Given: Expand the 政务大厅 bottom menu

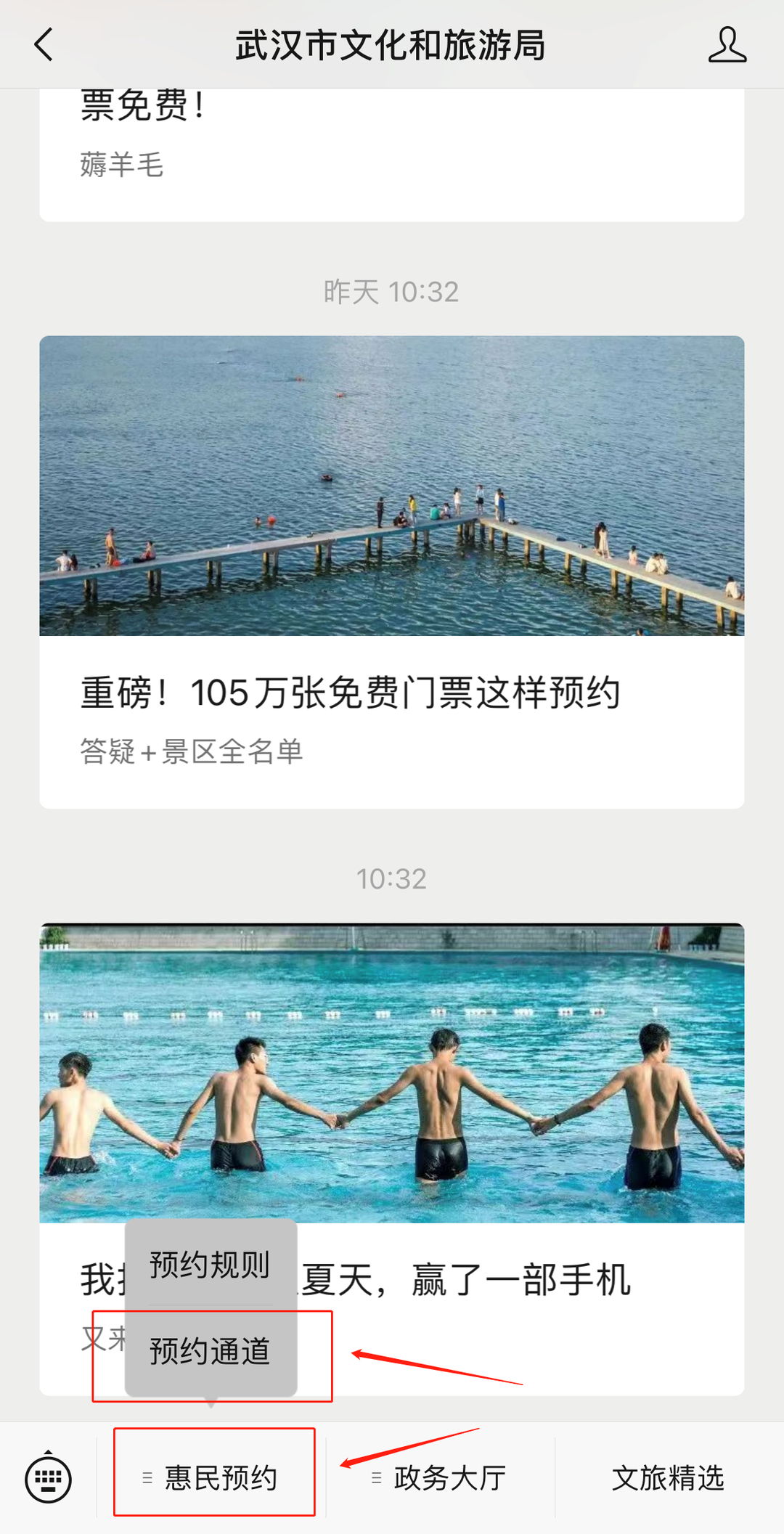Looking at the screenshot, I should pyautogui.click(x=440, y=1478).
